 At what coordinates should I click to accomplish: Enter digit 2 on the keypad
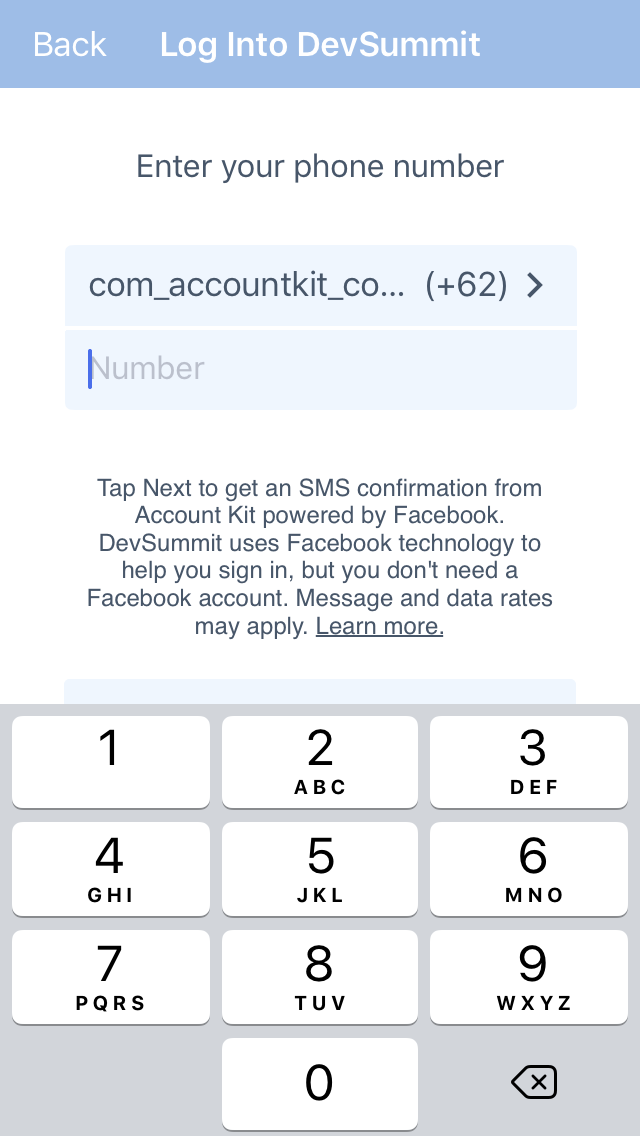tap(320, 761)
